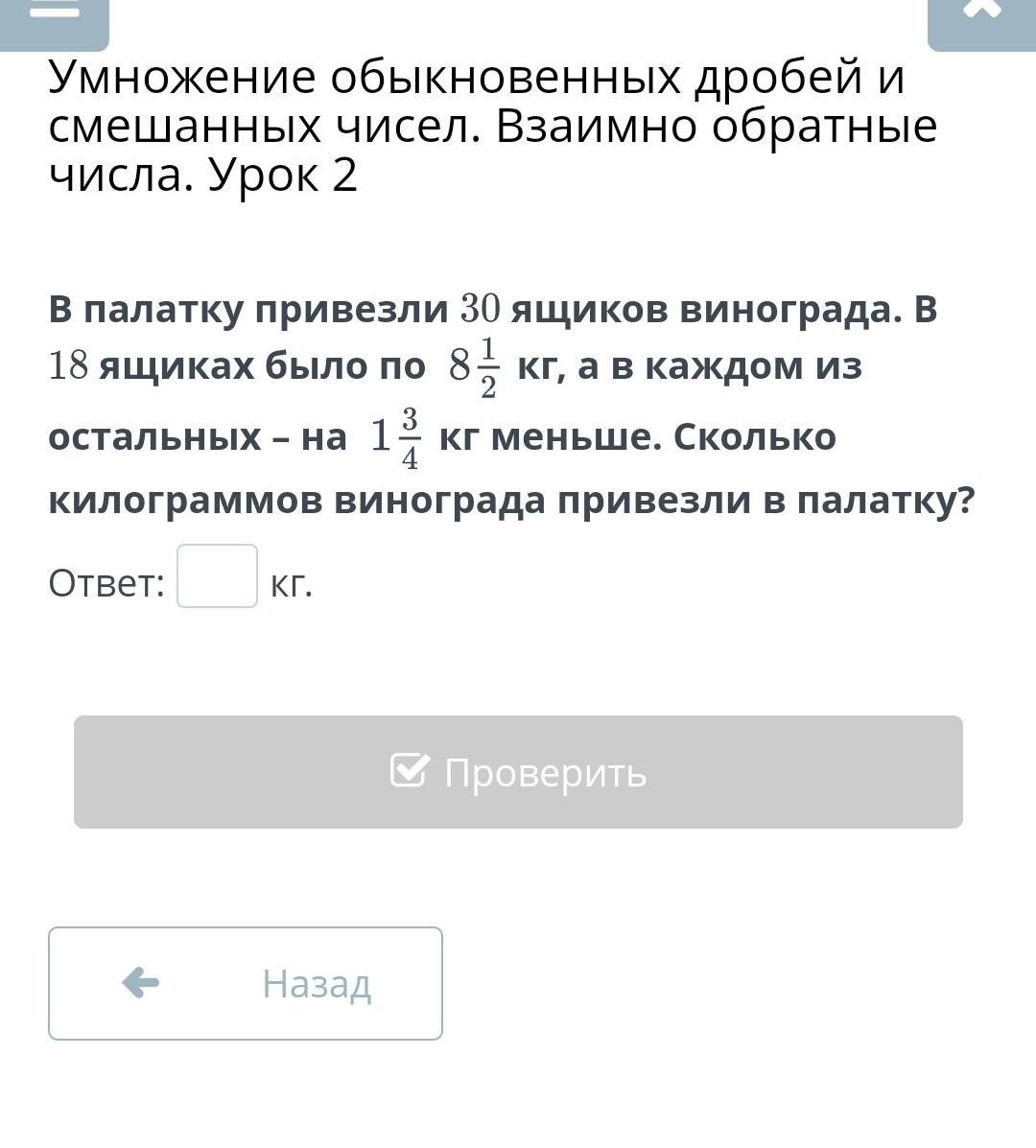Close the lesson with the X button

point(981,13)
